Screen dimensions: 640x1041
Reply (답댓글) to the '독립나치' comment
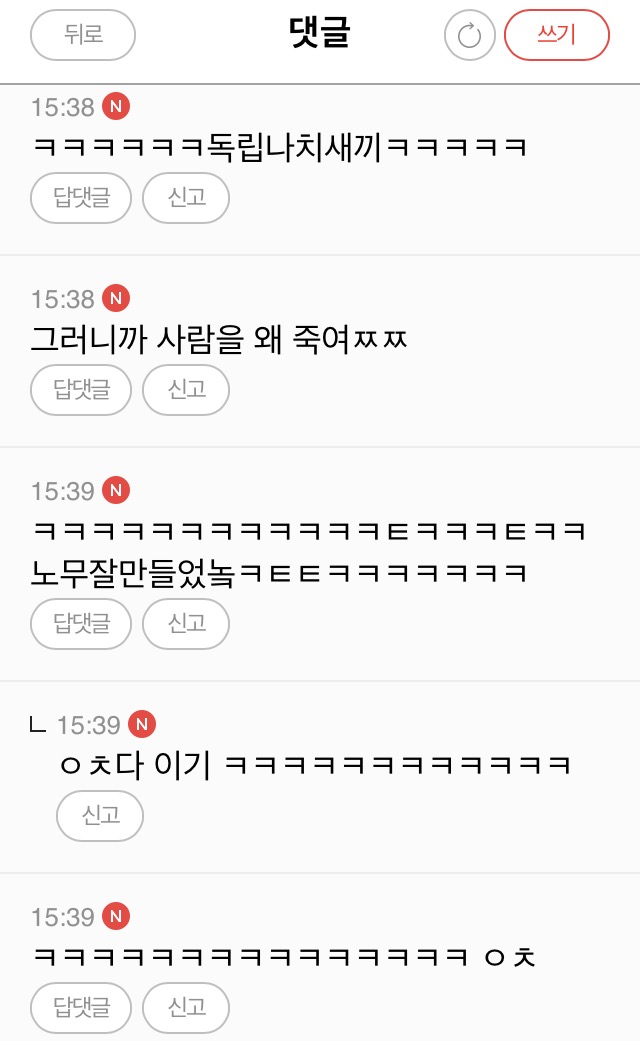[81, 198]
